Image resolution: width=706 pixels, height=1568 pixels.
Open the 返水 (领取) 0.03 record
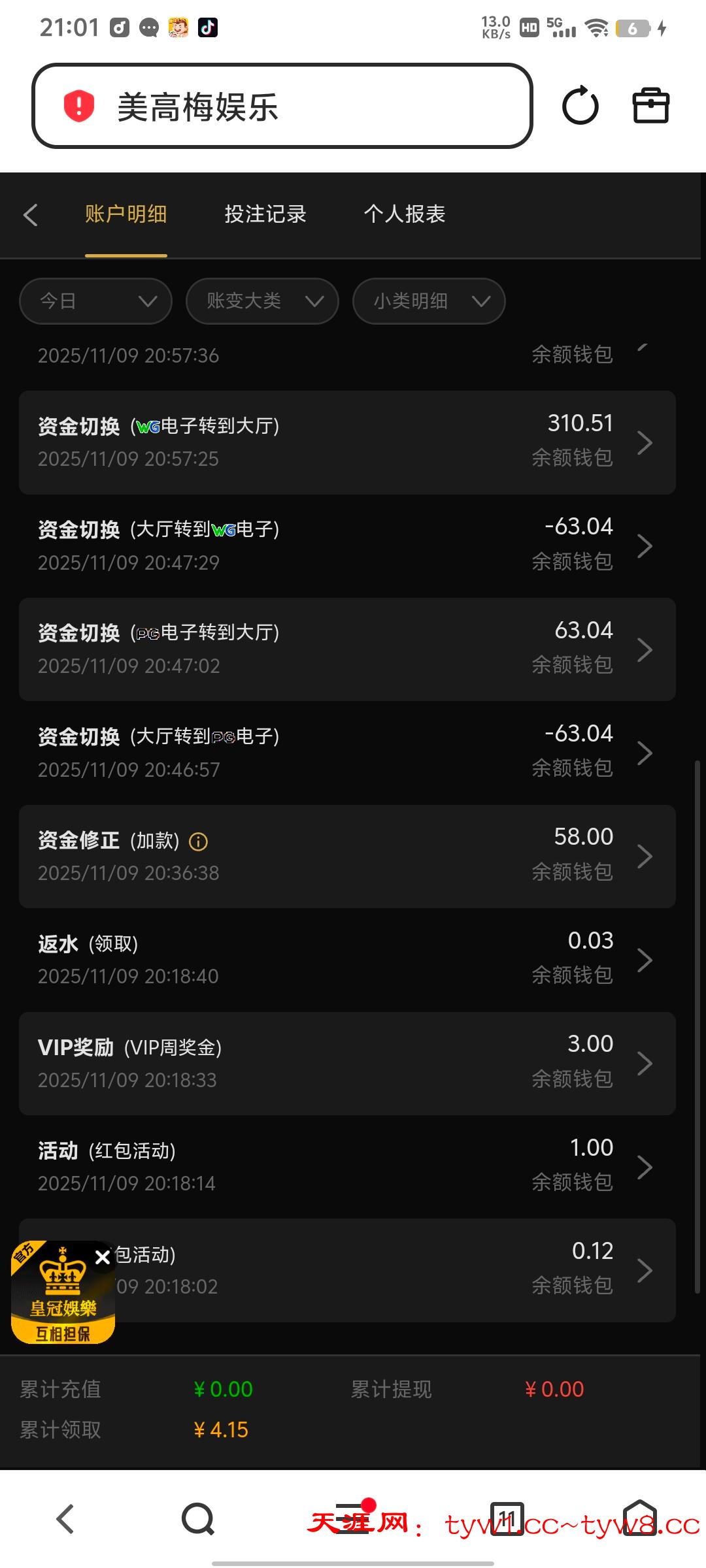click(x=346, y=960)
